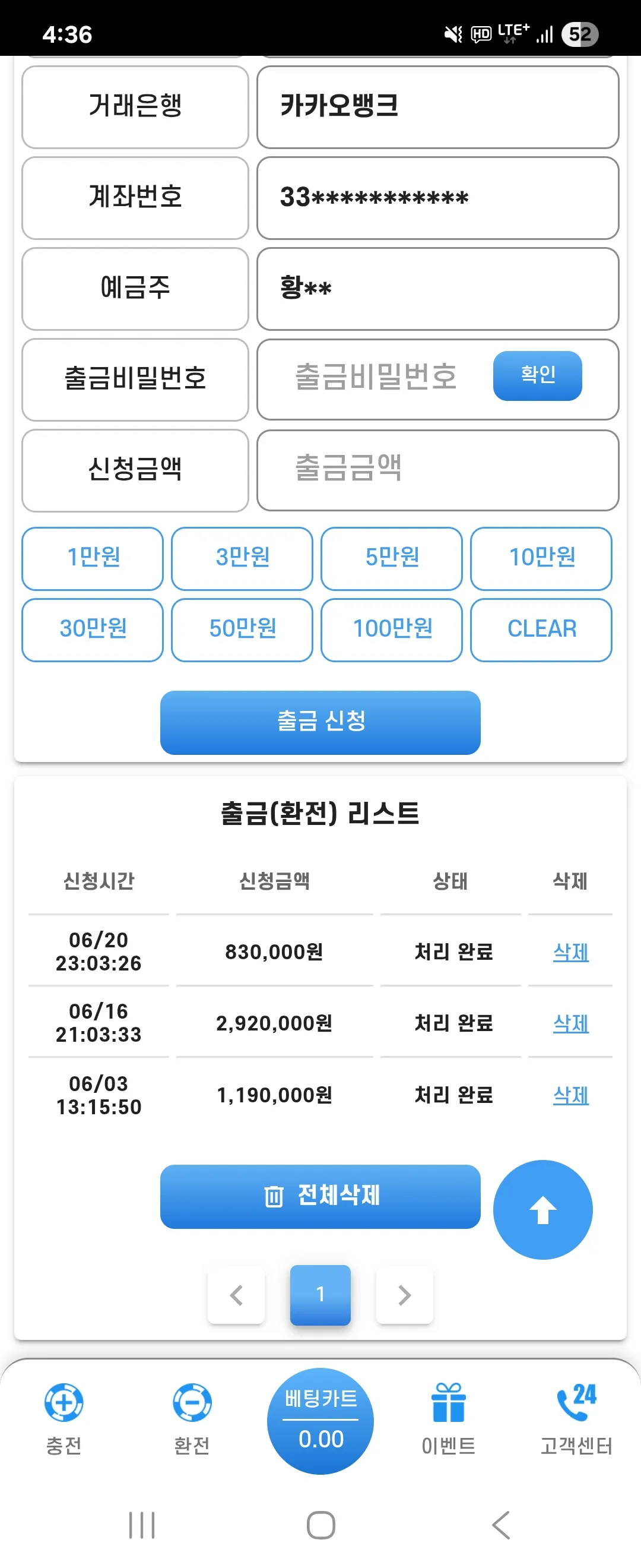
Task: Delete the 2,920,000원 withdrawal record
Action: [570, 1023]
